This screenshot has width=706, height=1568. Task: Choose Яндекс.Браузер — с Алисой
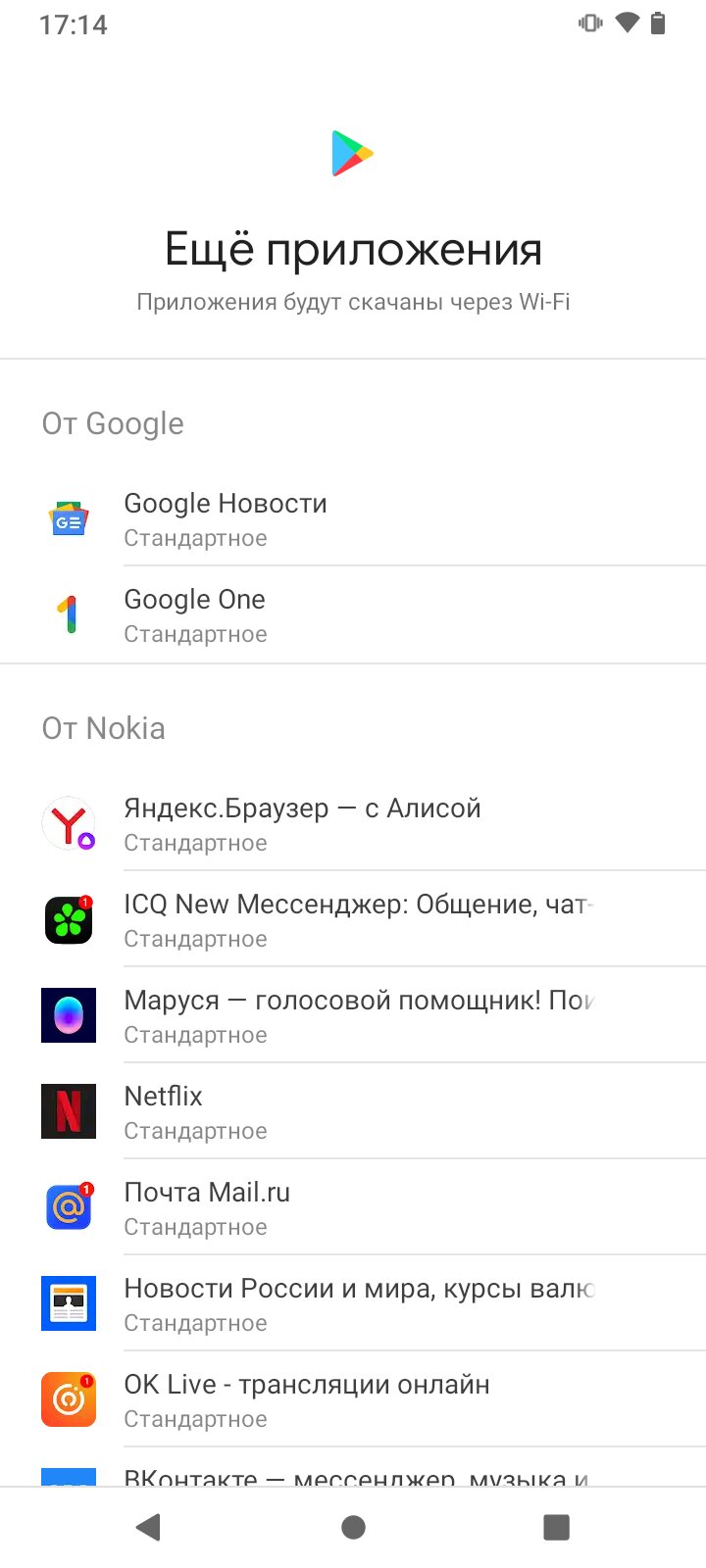(x=353, y=823)
